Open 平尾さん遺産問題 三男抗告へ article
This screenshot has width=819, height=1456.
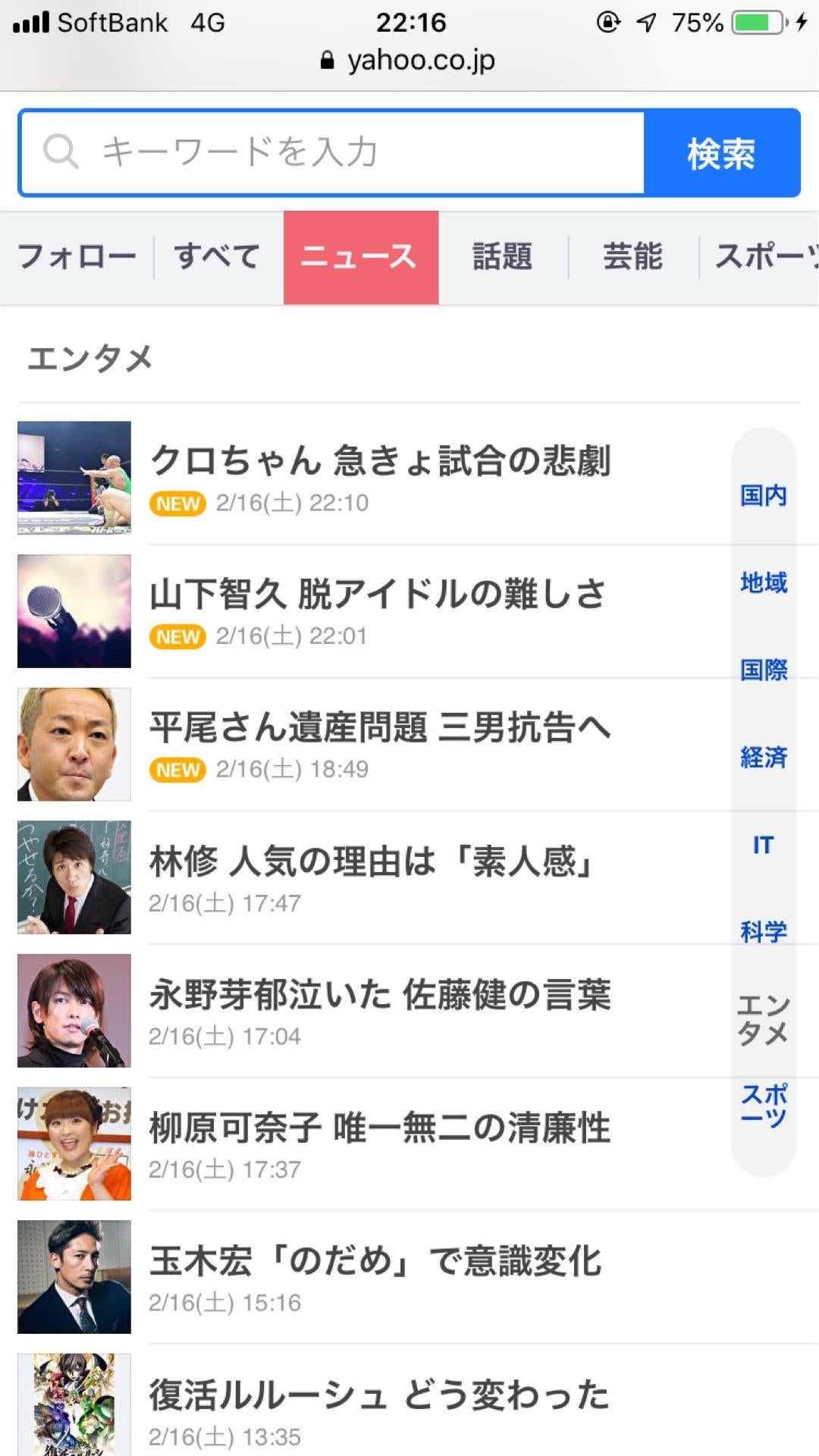click(x=379, y=728)
